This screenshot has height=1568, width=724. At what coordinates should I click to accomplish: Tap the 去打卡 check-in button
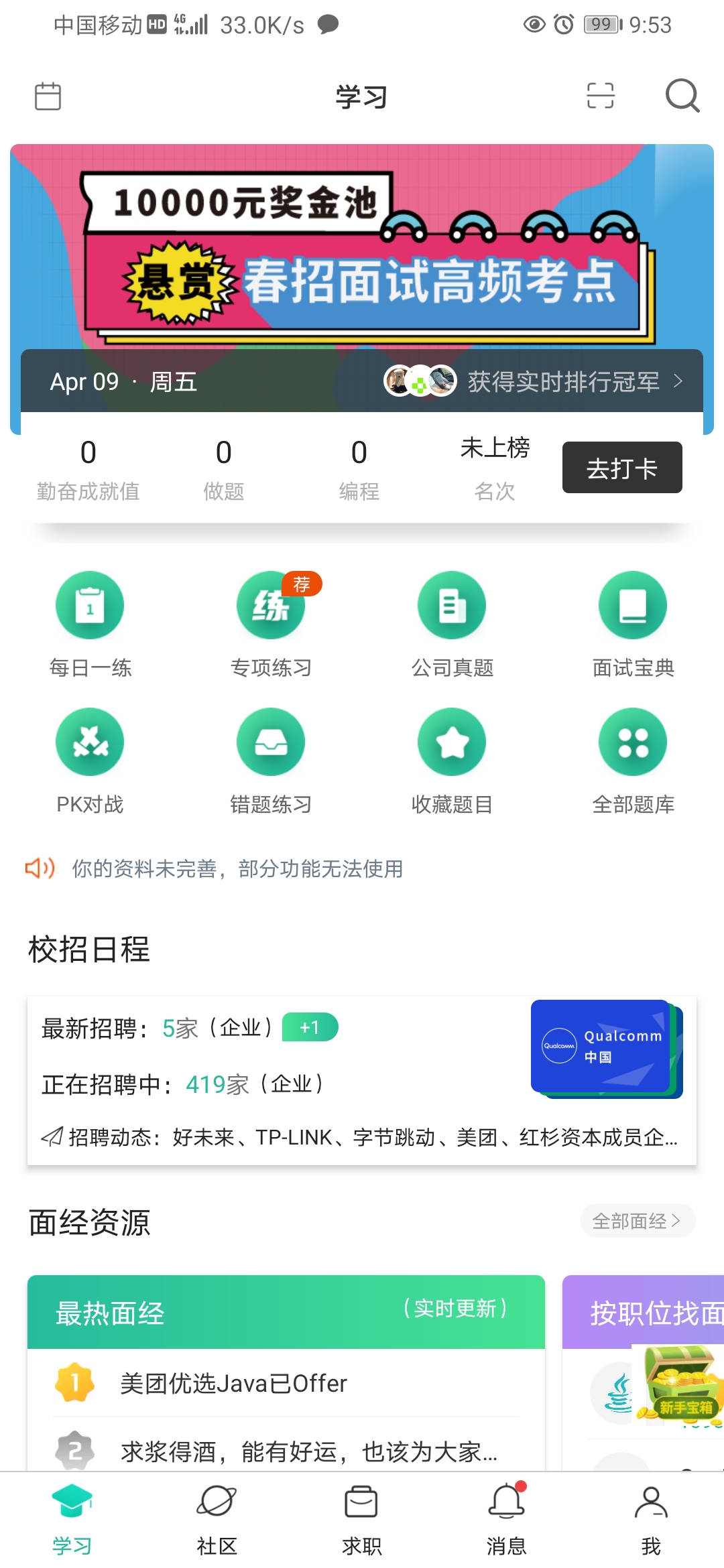click(621, 468)
